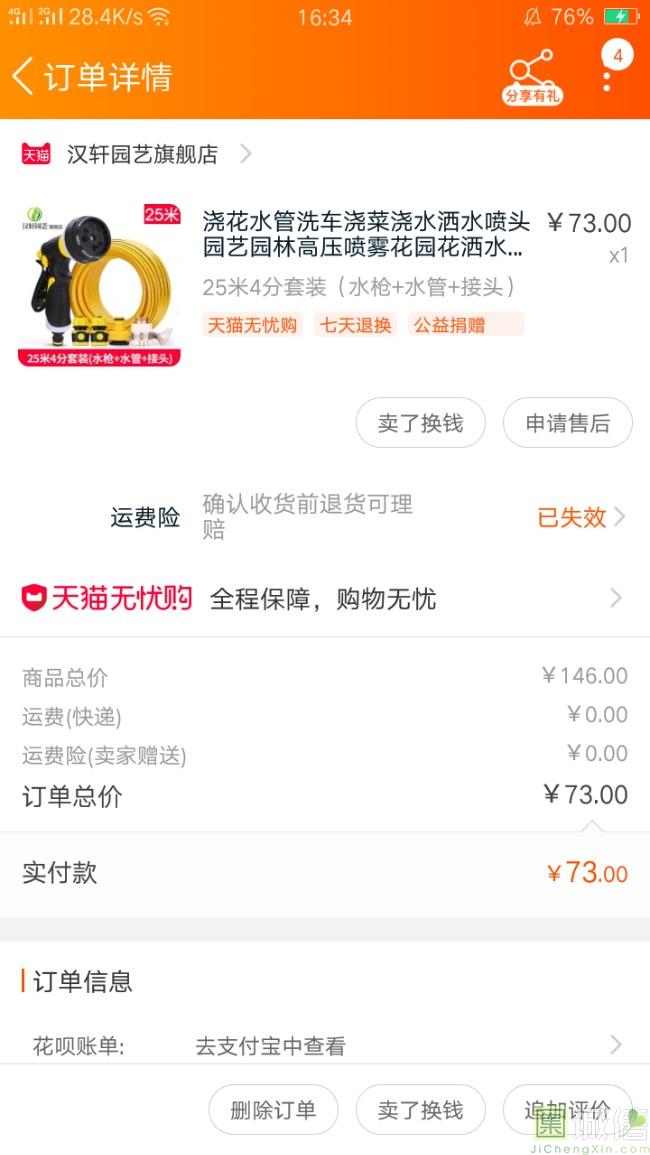Open the hose product image
This screenshot has height=1155, width=650.
click(x=99, y=285)
